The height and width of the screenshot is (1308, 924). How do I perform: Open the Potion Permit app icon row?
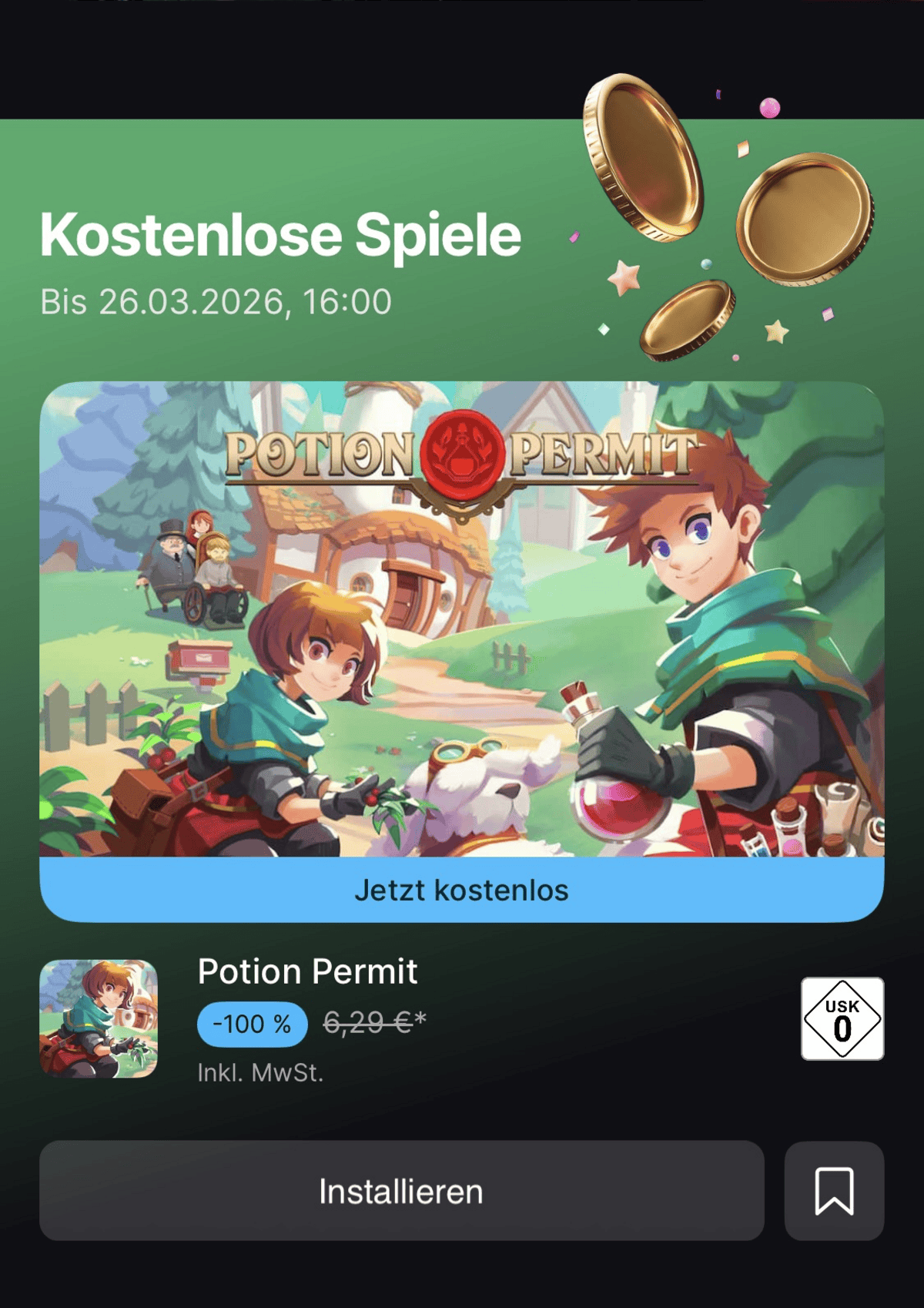click(99, 1018)
